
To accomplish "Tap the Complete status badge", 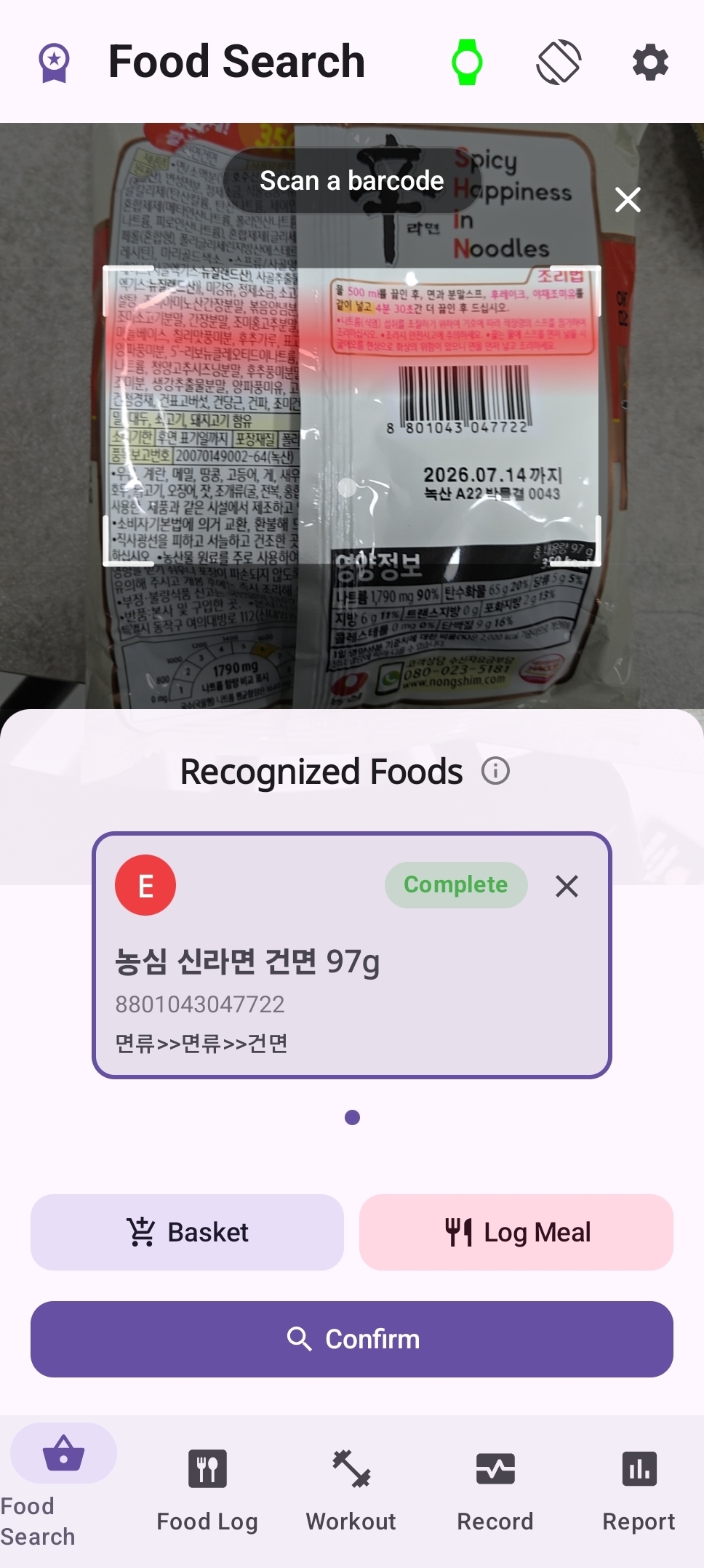I will (x=456, y=884).
